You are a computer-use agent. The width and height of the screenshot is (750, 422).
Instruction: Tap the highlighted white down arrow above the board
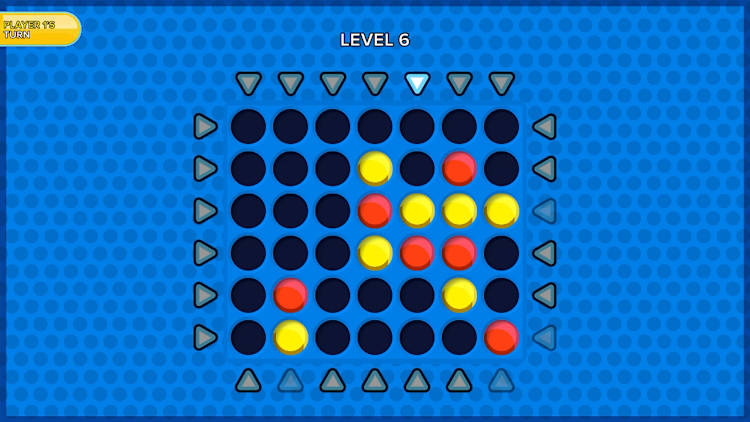[417, 84]
